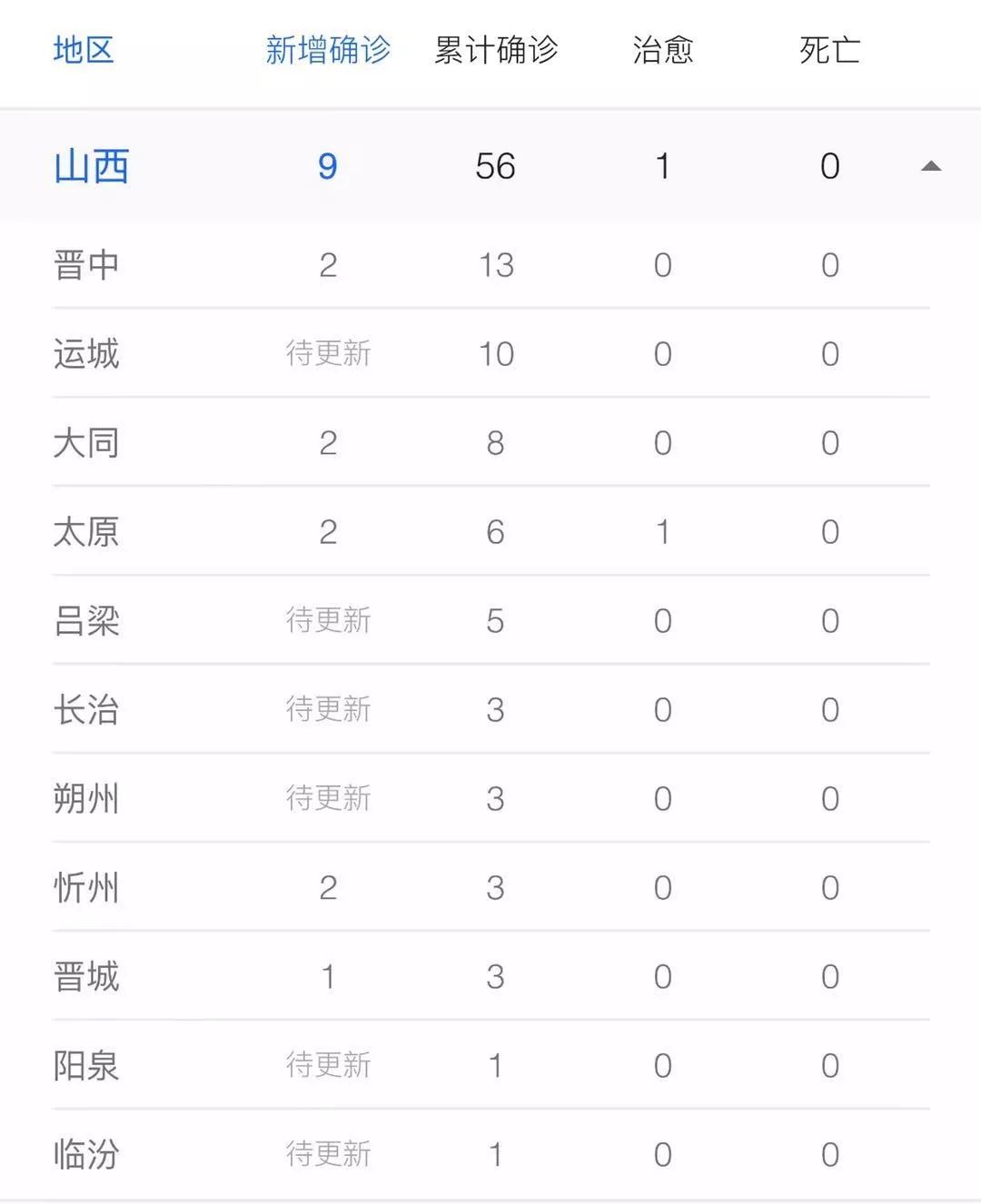Select the 忻州 city row
The width and height of the screenshot is (981, 1204).
pyautogui.click(x=87, y=888)
